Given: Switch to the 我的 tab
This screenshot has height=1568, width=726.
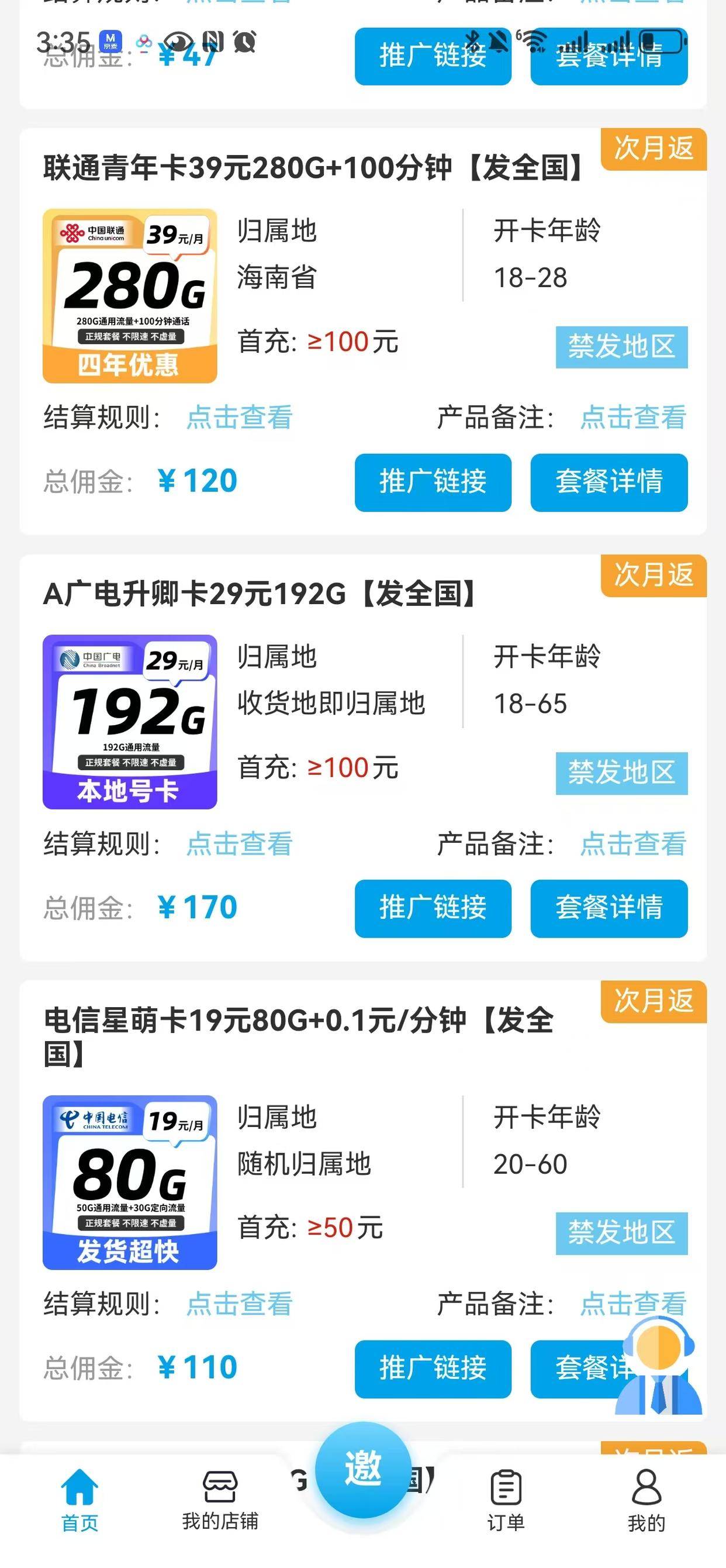Looking at the screenshot, I should 647,1498.
